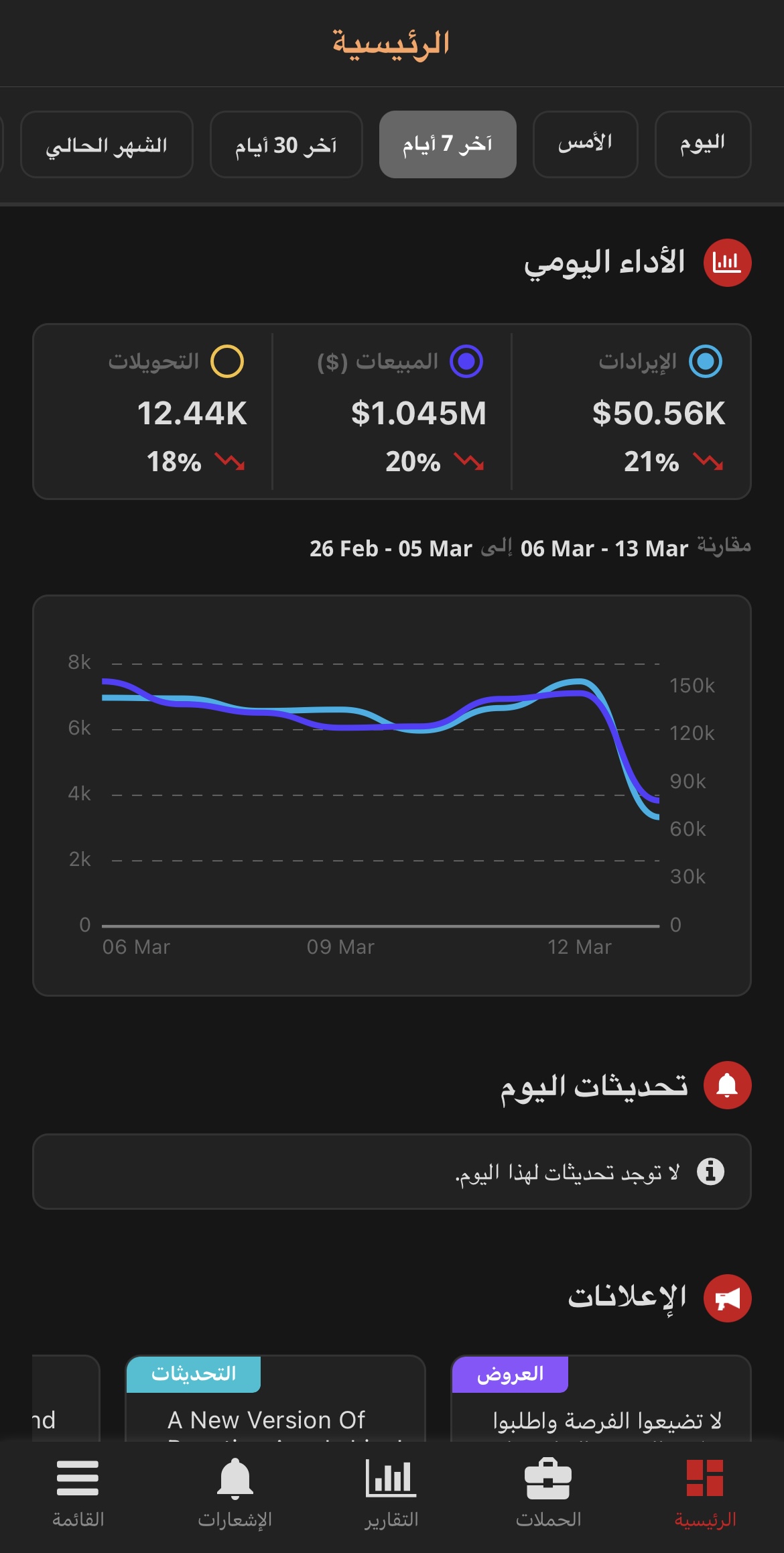
Task: Switch range to آخر 30 أيام
Action: pos(286,144)
